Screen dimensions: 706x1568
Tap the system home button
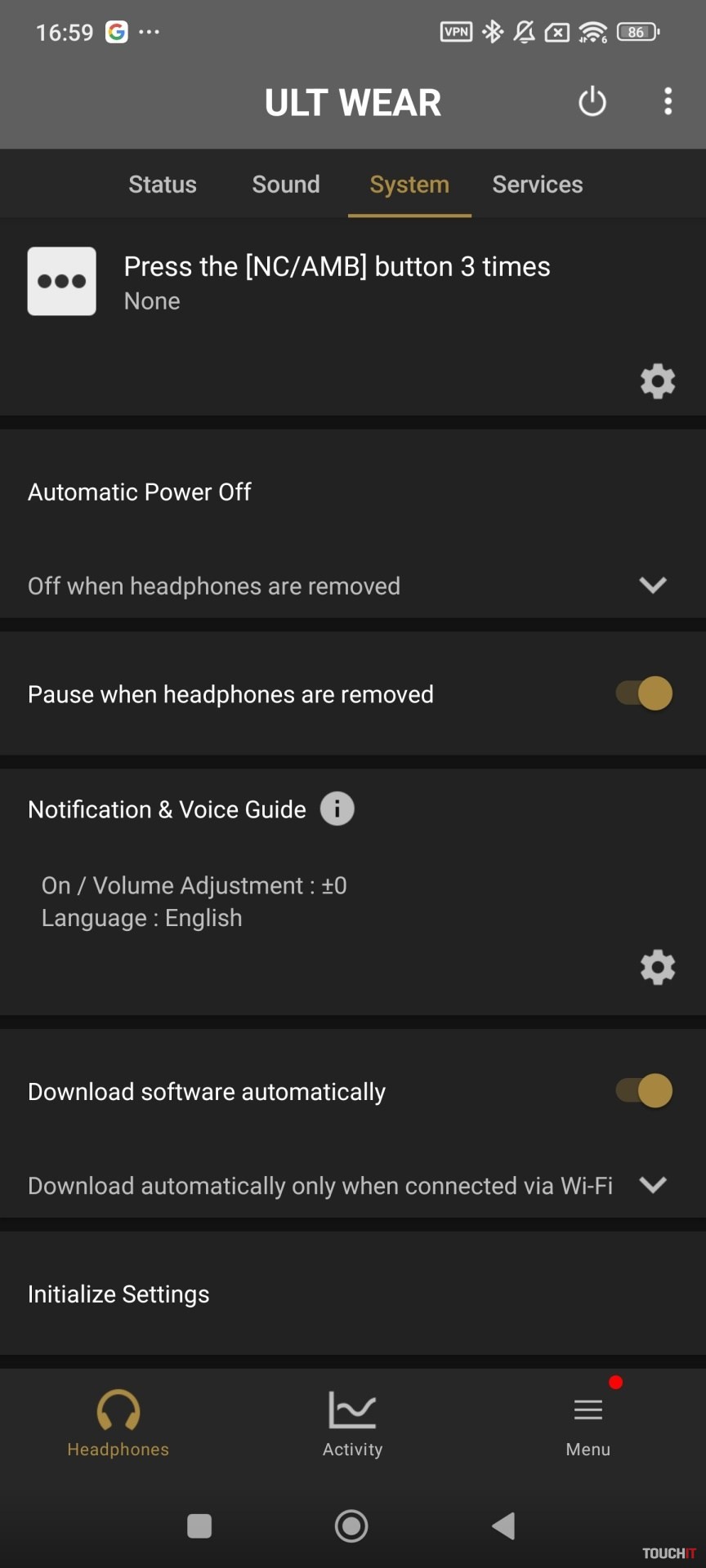coord(351,1526)
